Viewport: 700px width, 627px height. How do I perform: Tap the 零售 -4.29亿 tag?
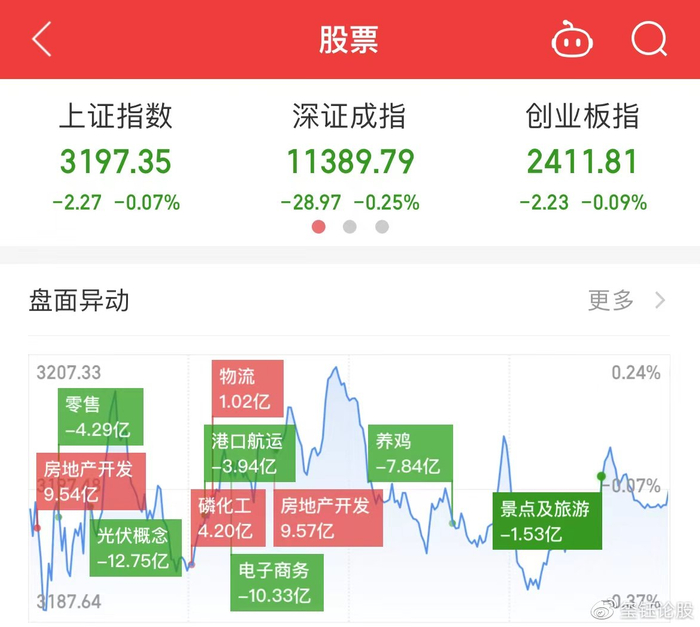point(100,417)
